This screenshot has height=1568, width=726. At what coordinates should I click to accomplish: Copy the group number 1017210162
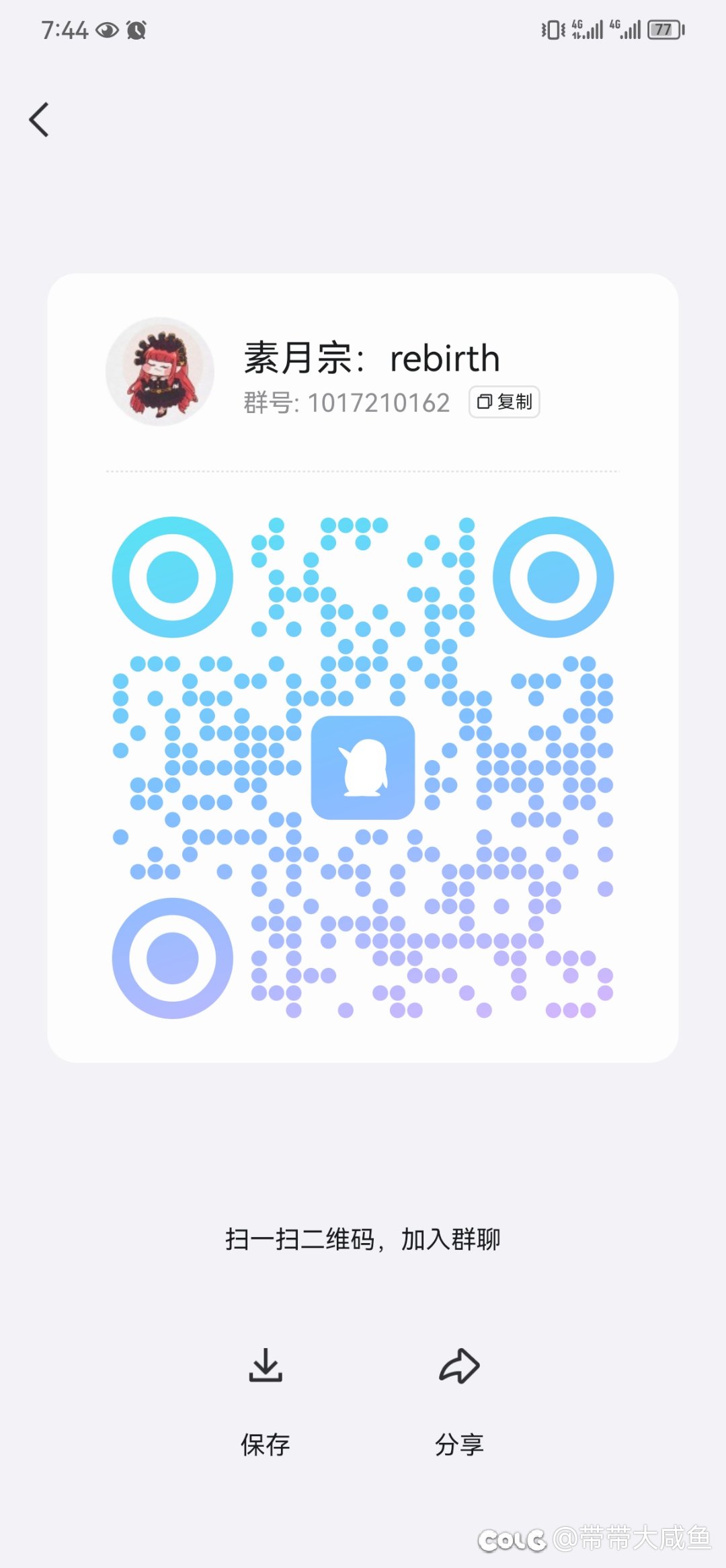[x=504, y=402]
